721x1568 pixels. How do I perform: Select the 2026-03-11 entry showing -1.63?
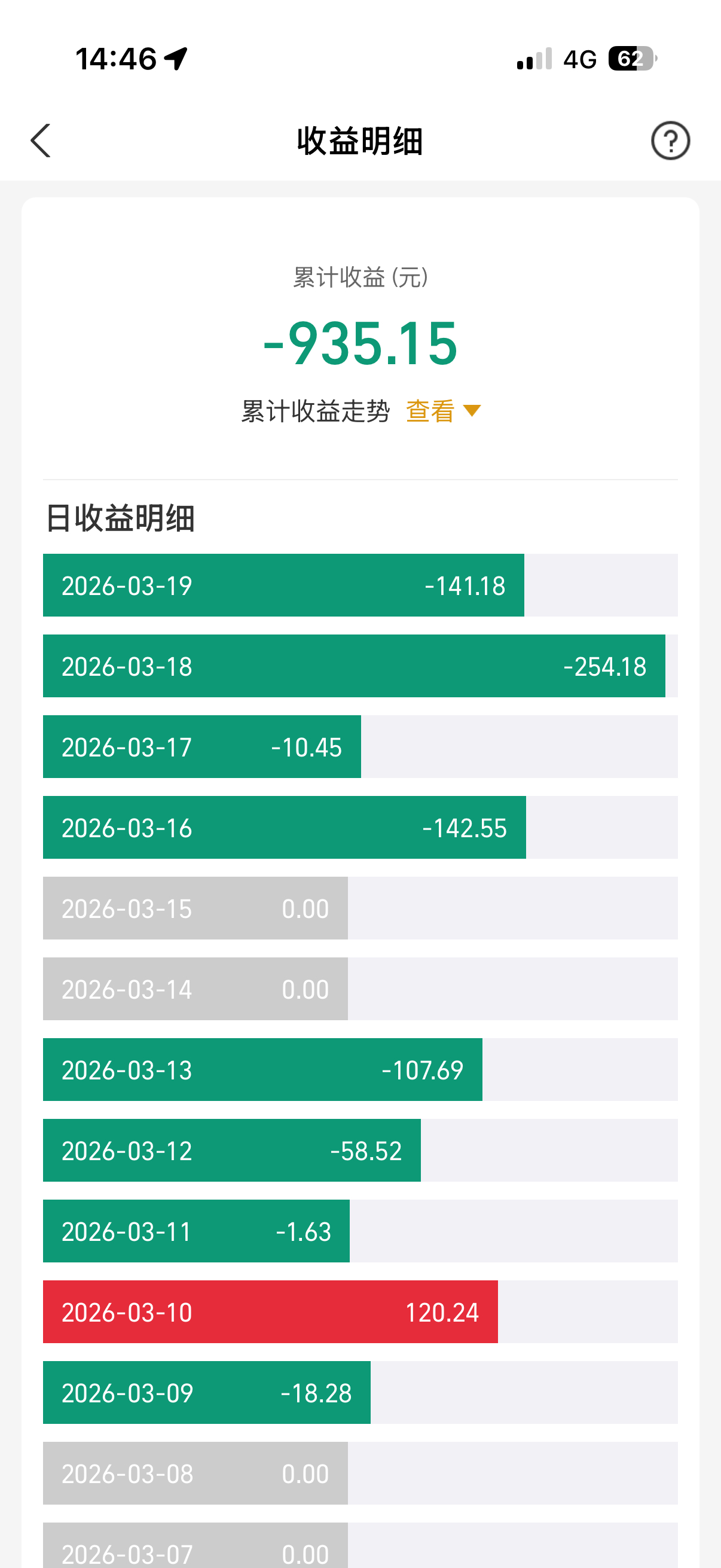[x=196, y=1231]
